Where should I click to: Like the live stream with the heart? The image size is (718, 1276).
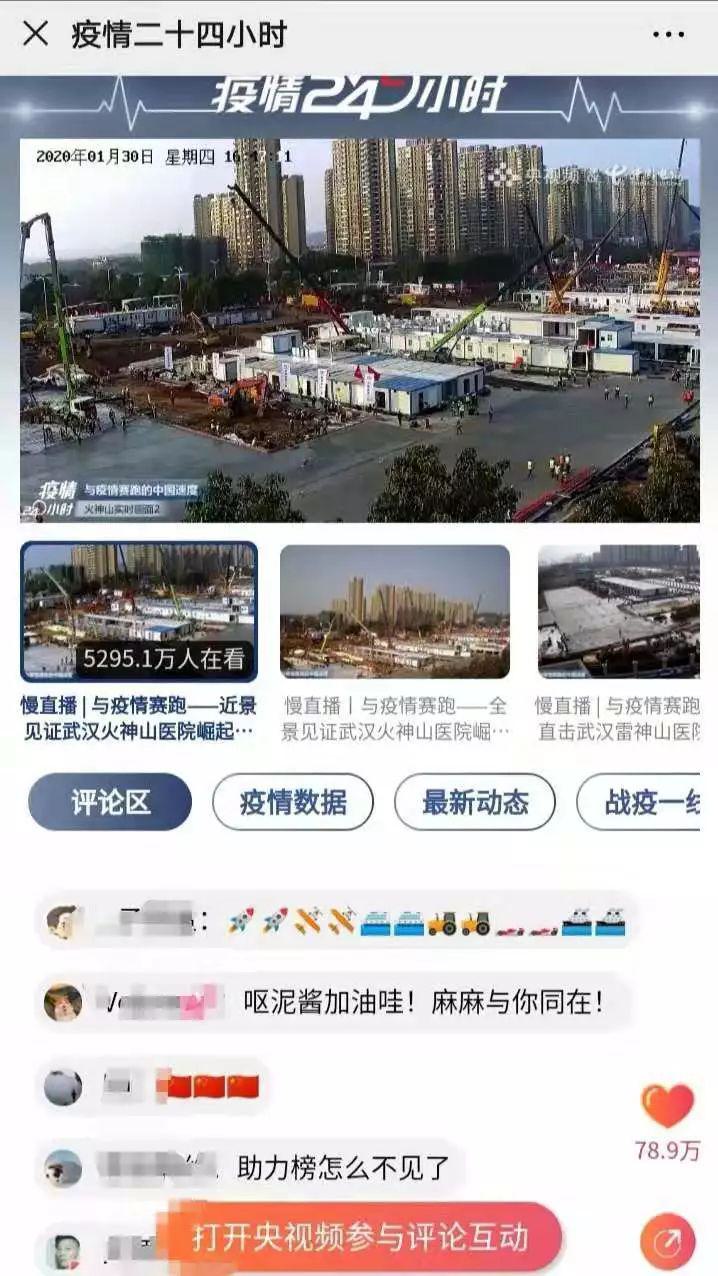click(667, 1107)
